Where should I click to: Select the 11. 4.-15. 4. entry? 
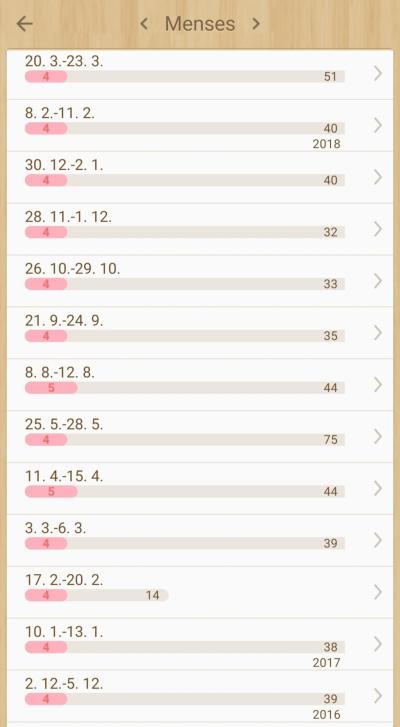[x=200, y=489]
